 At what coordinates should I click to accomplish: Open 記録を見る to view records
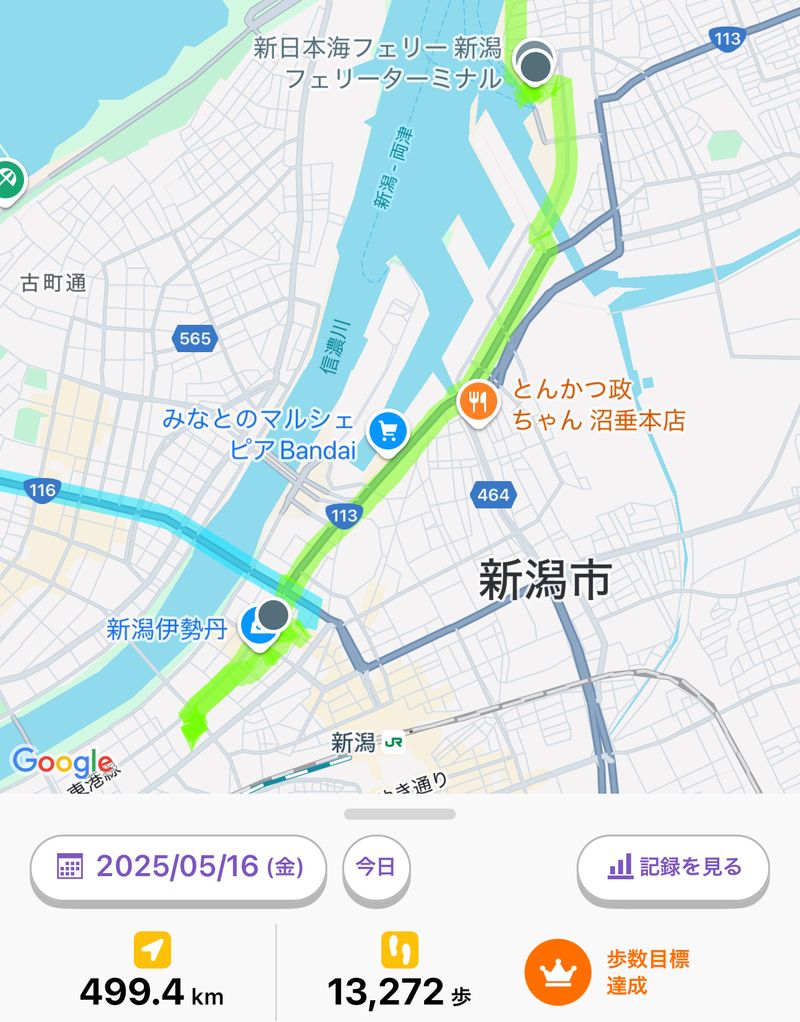(673, 866)
